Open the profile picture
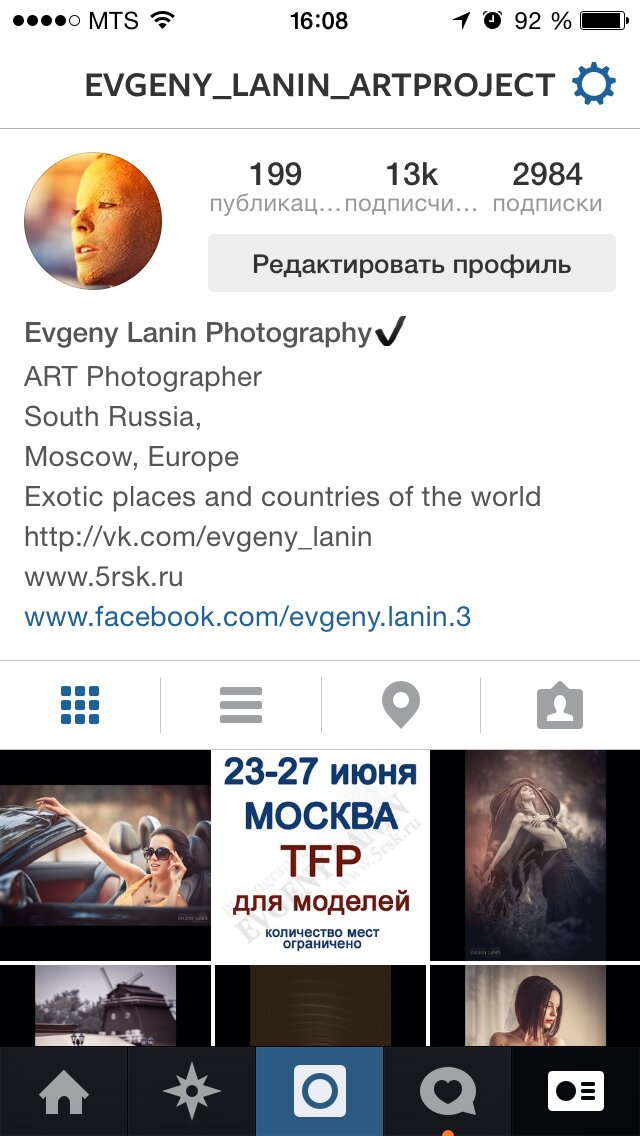The height and width of the screenshot is (1136, 640). coord(93,221)
